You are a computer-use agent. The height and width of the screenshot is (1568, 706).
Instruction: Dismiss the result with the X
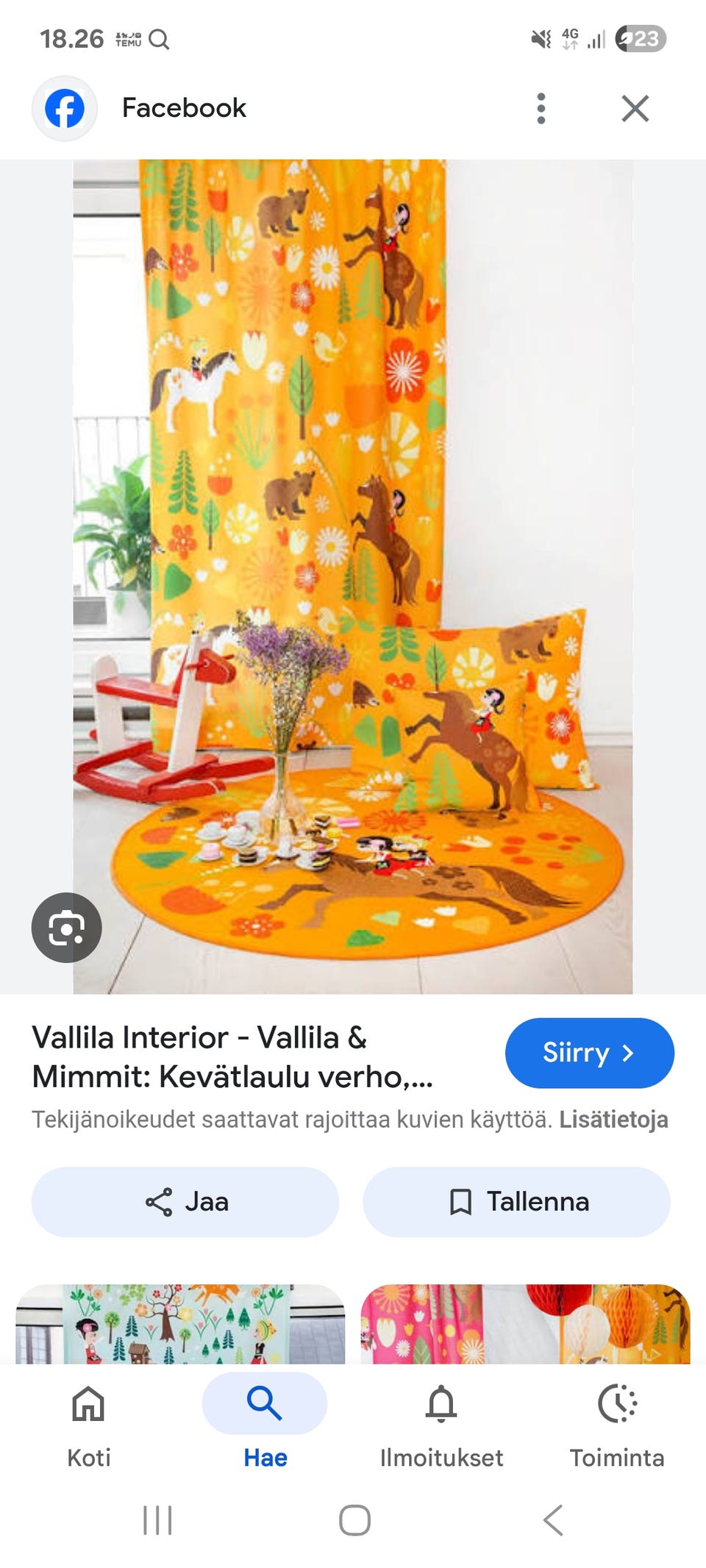click(635, 108)
